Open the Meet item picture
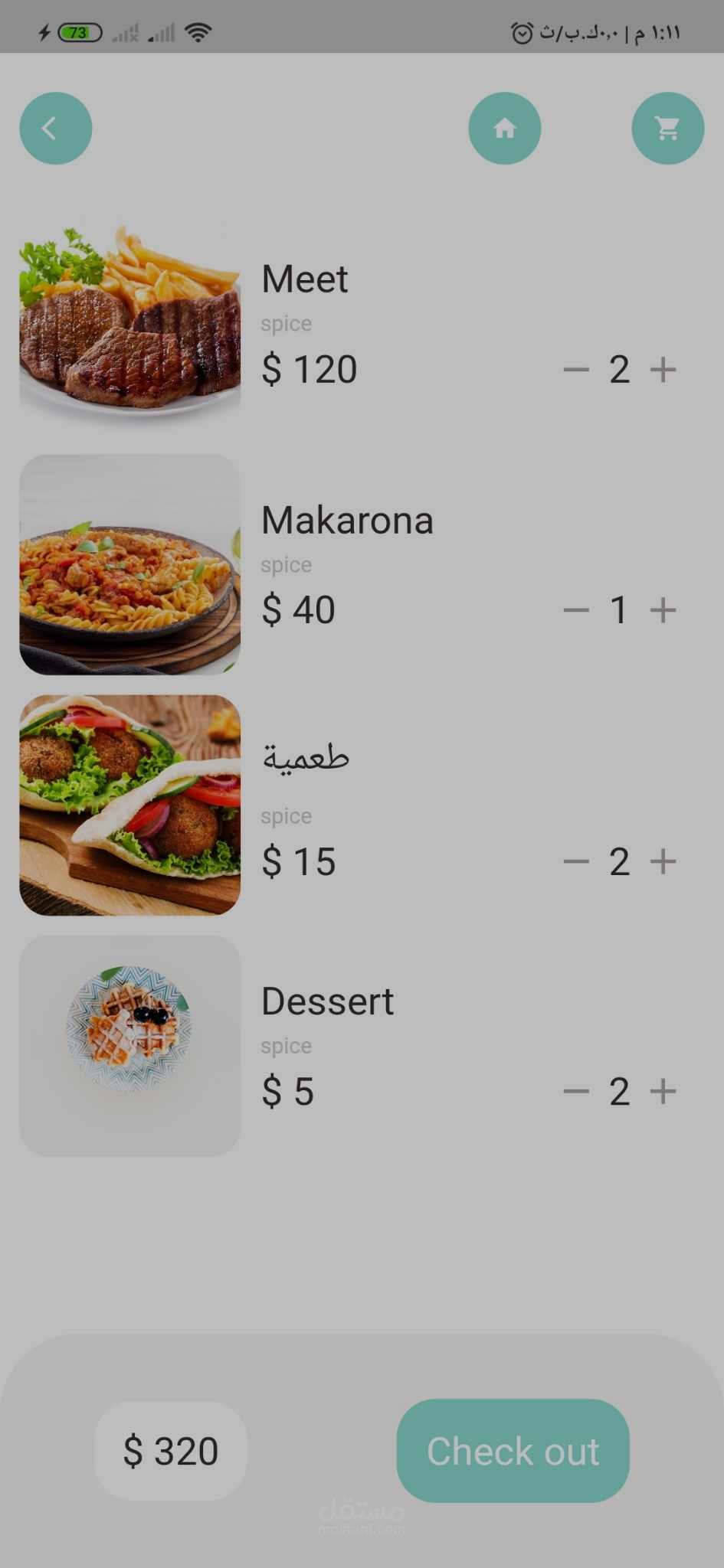Screen dimensions: 724x1568 (129, 323)
